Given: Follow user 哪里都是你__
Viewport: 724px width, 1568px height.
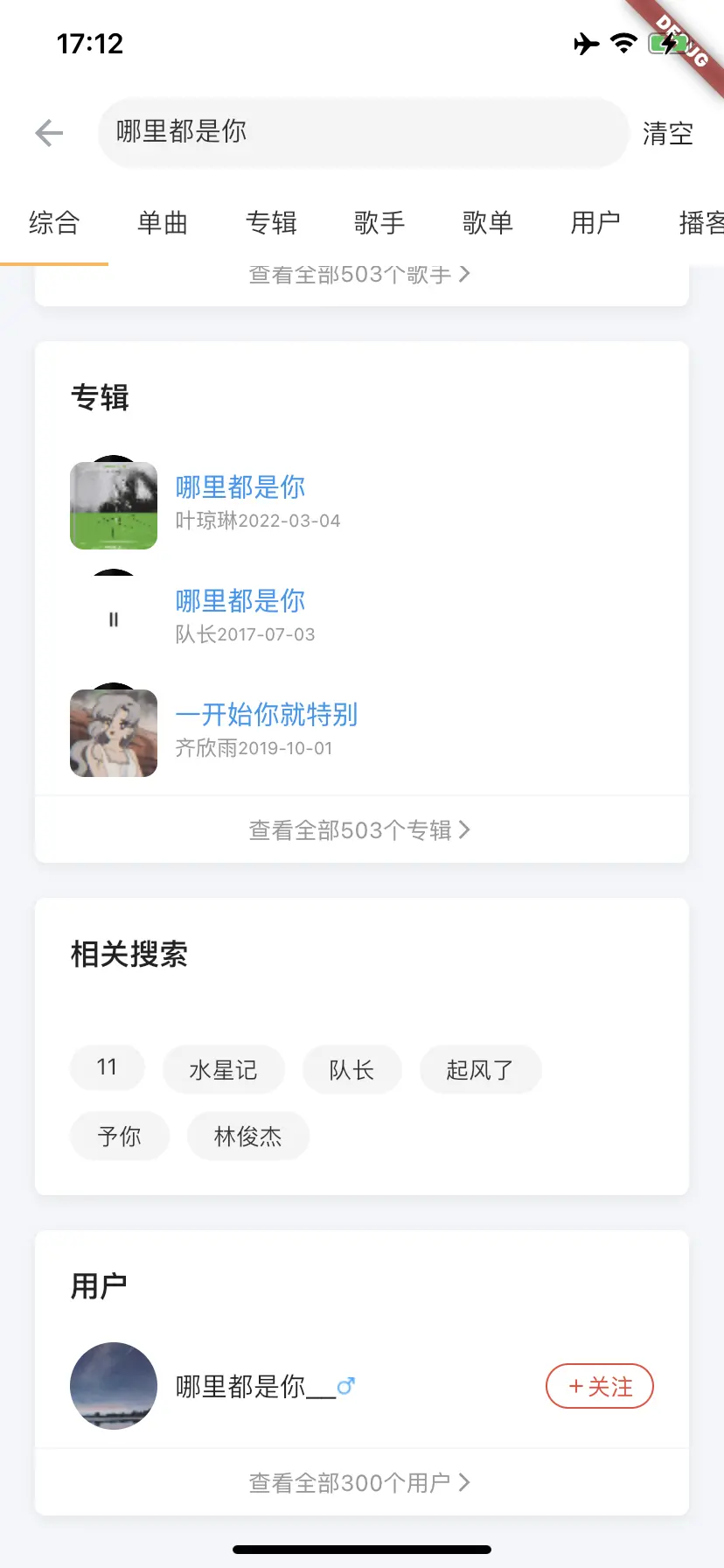Looking at the screenshot, I should click(x=600, y=1386).
